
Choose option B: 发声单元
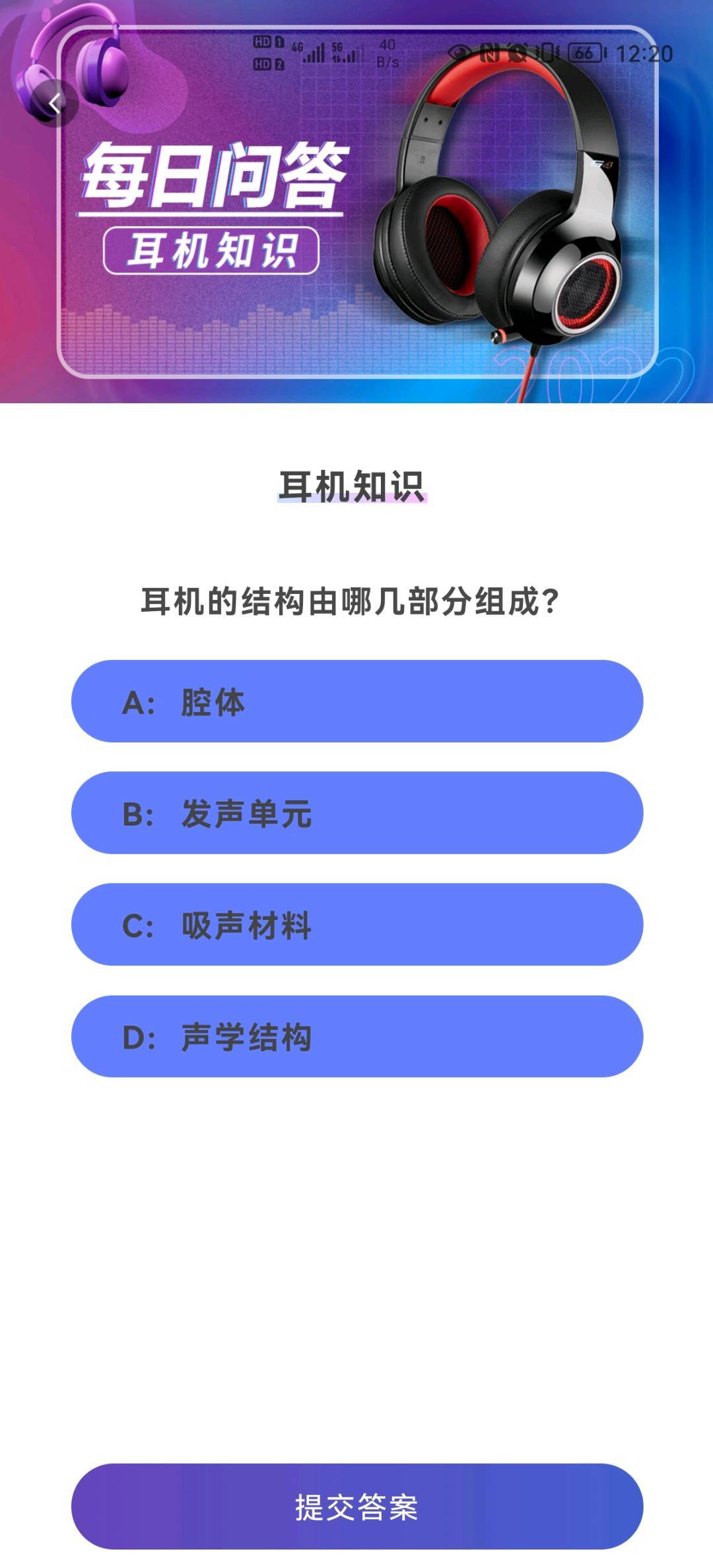[x=357, y=813]
